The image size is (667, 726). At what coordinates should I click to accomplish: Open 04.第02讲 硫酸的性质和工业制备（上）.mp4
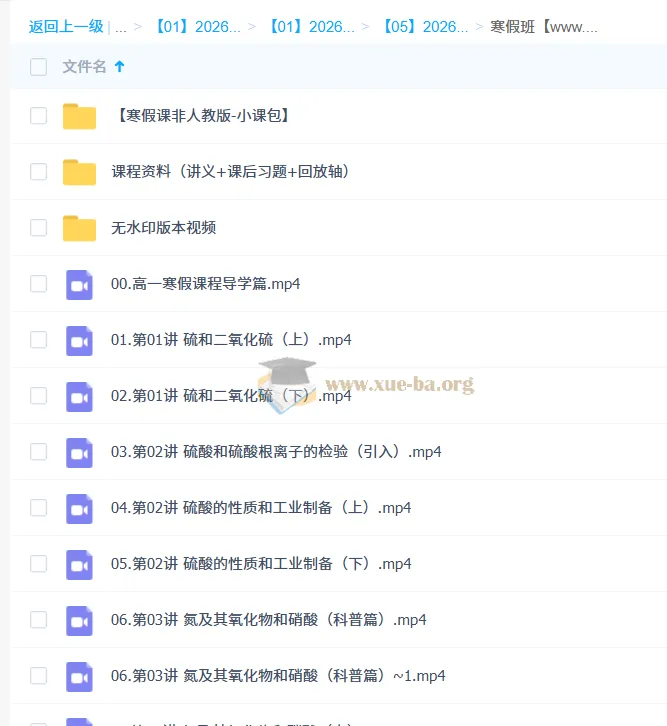coord(261,508)
